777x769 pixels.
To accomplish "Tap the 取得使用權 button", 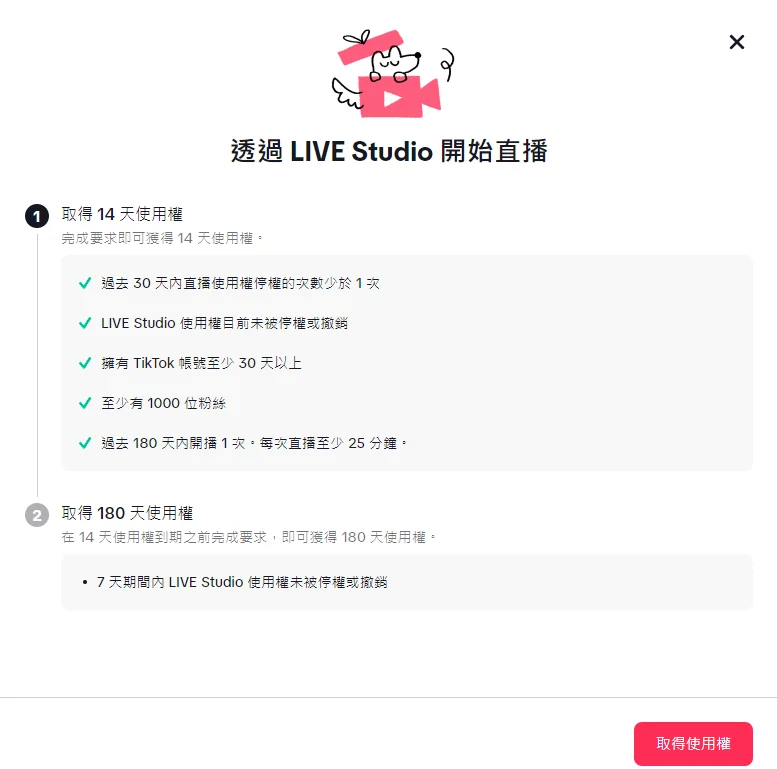I will click(x=693, y=744).
